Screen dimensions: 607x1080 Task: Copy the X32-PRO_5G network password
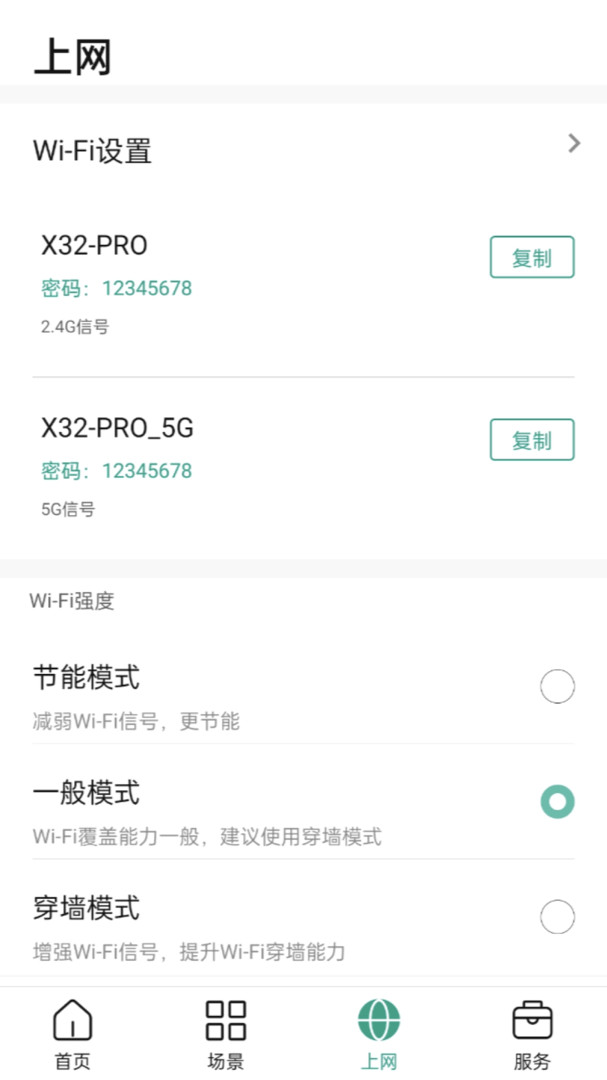(532, 440)
